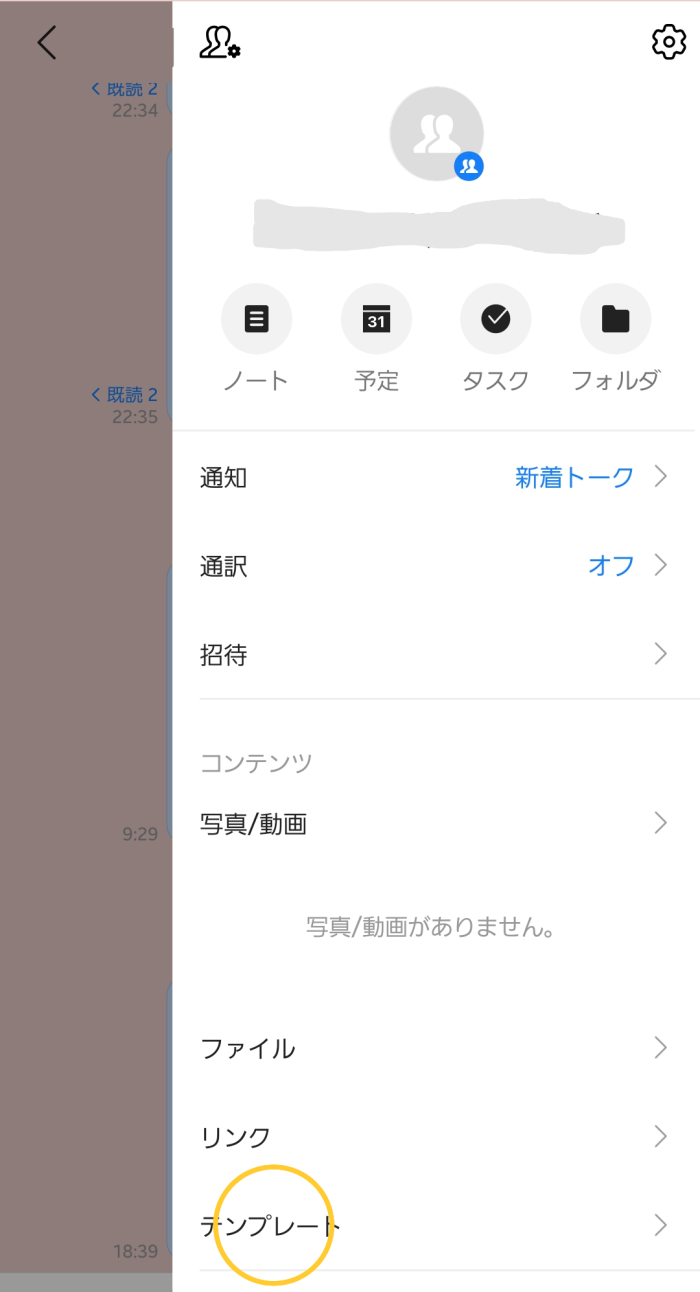Open 通知 settings row
Image resolution: width=700 pixels, height=1292 pixels.
click(x=435, y=478)
